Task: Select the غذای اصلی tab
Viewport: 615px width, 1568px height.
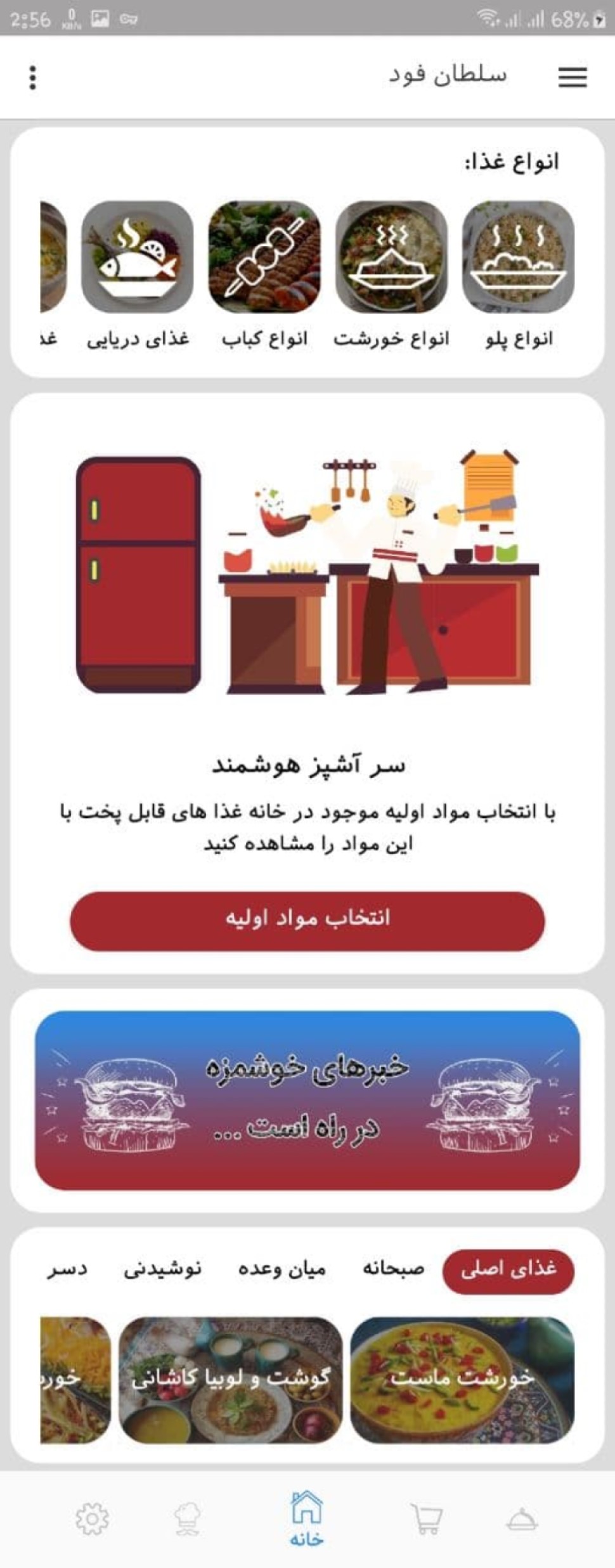Action: pos(508,1269)
